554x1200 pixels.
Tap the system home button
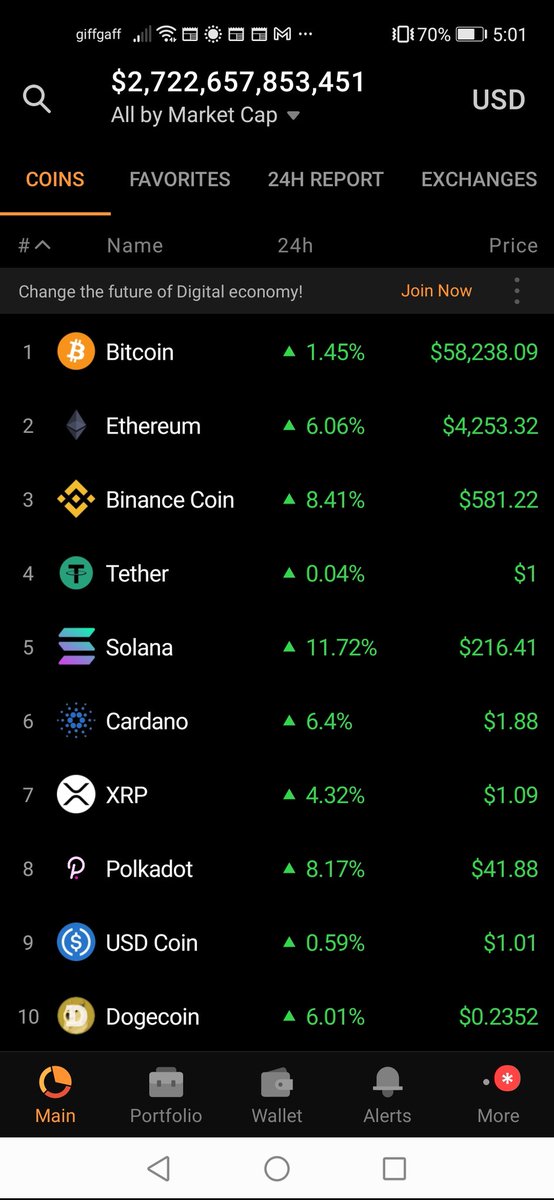[277, 1168]
